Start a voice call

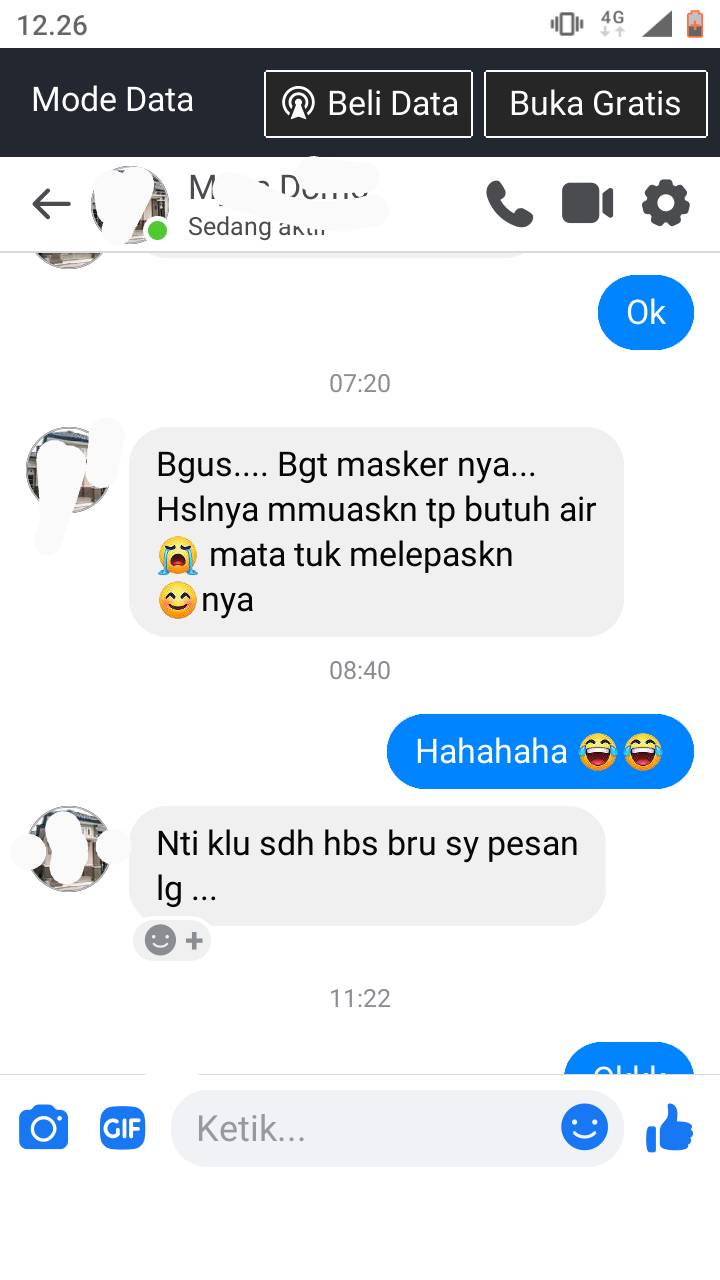(509, 204)
